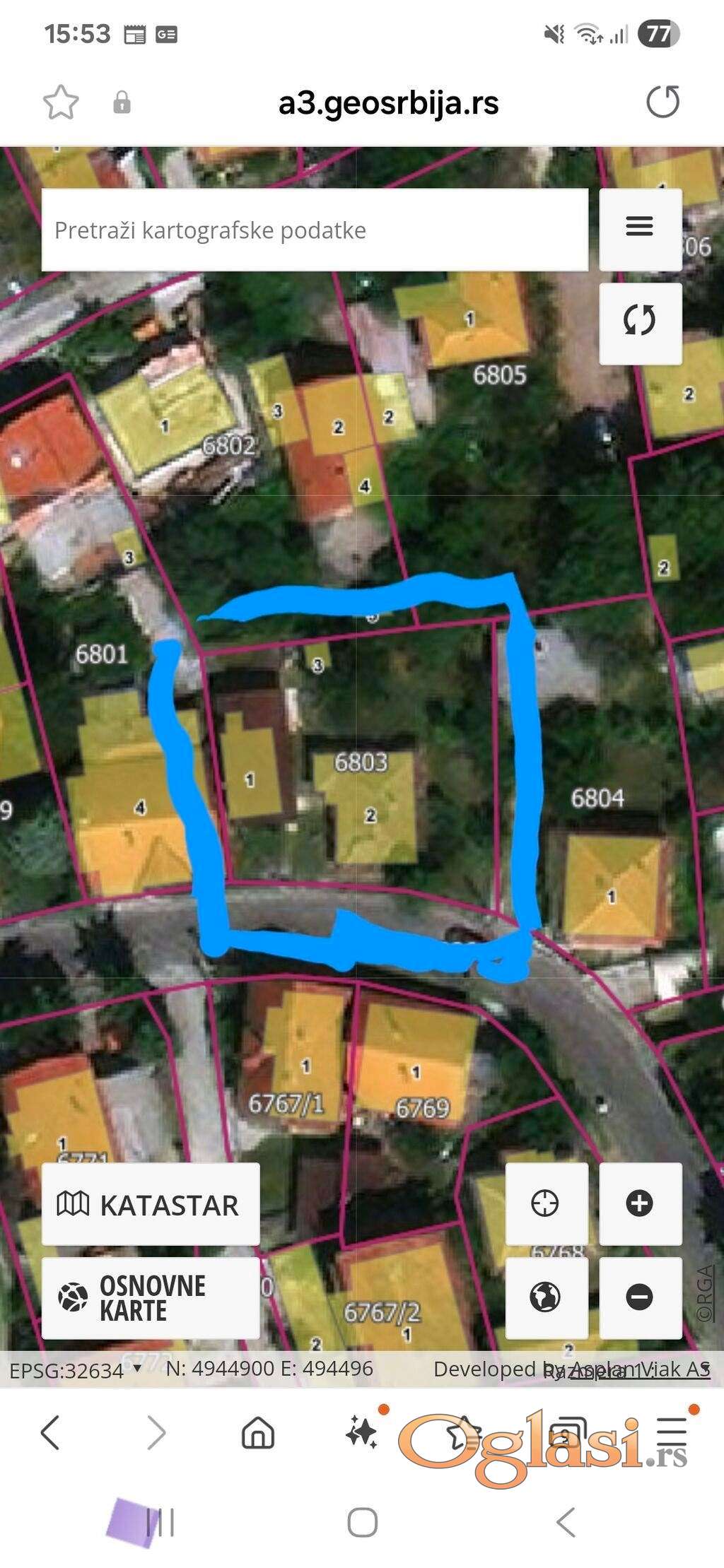The height and width of the screenshot is (1568, 724).
Task: Center the map on my location
Action: [x=545, y=1203]
